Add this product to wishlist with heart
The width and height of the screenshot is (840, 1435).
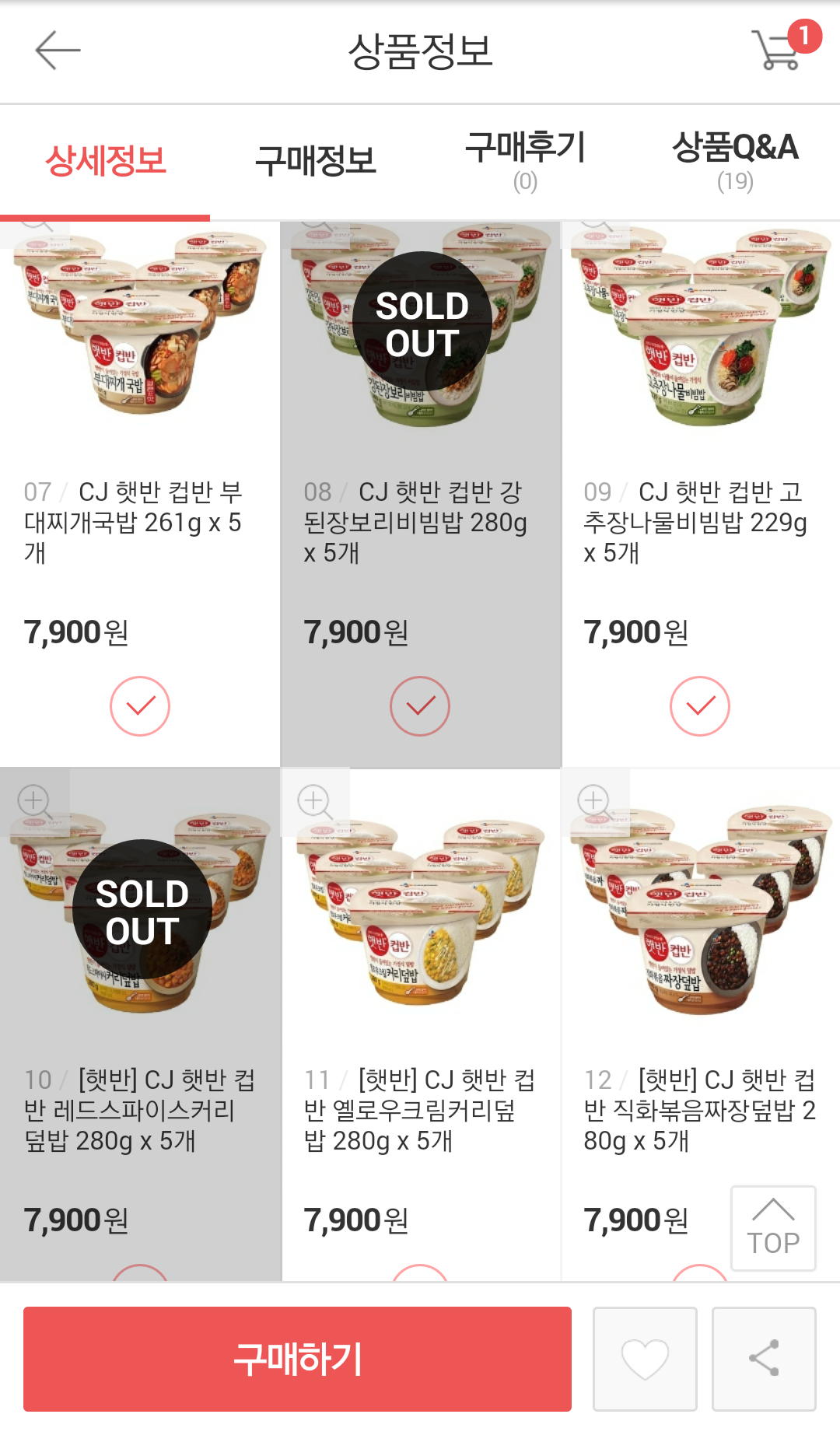pos(645,1359)
